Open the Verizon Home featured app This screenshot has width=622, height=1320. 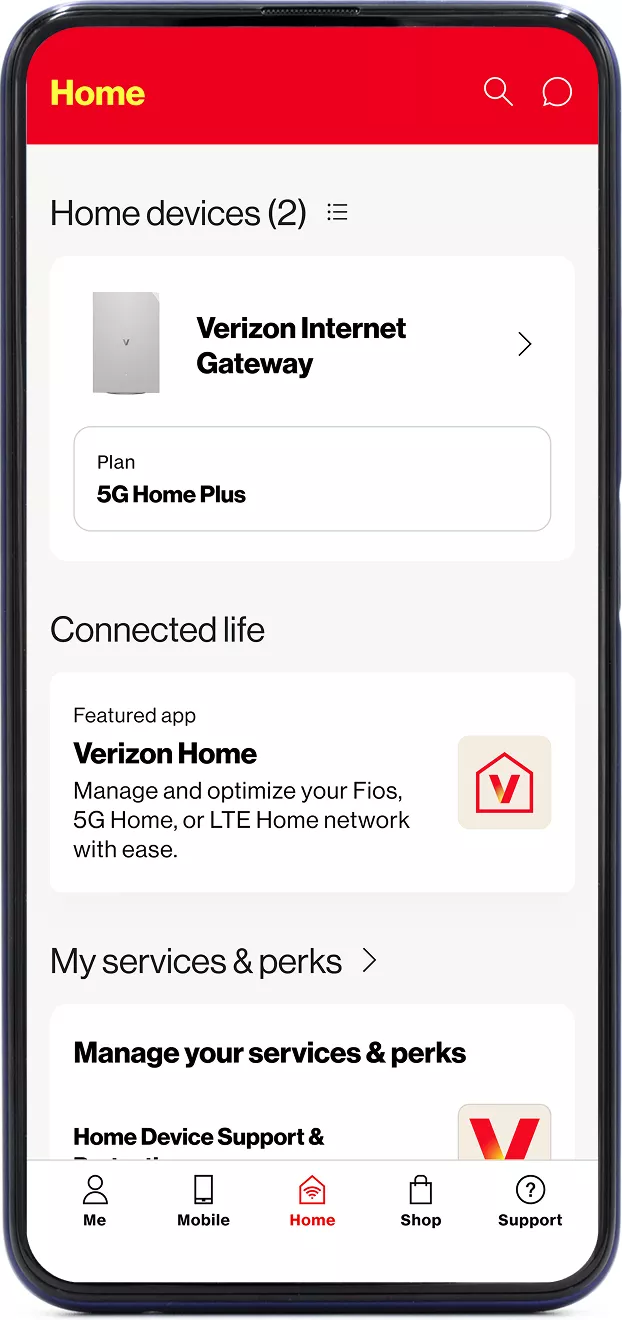[312, 782]
